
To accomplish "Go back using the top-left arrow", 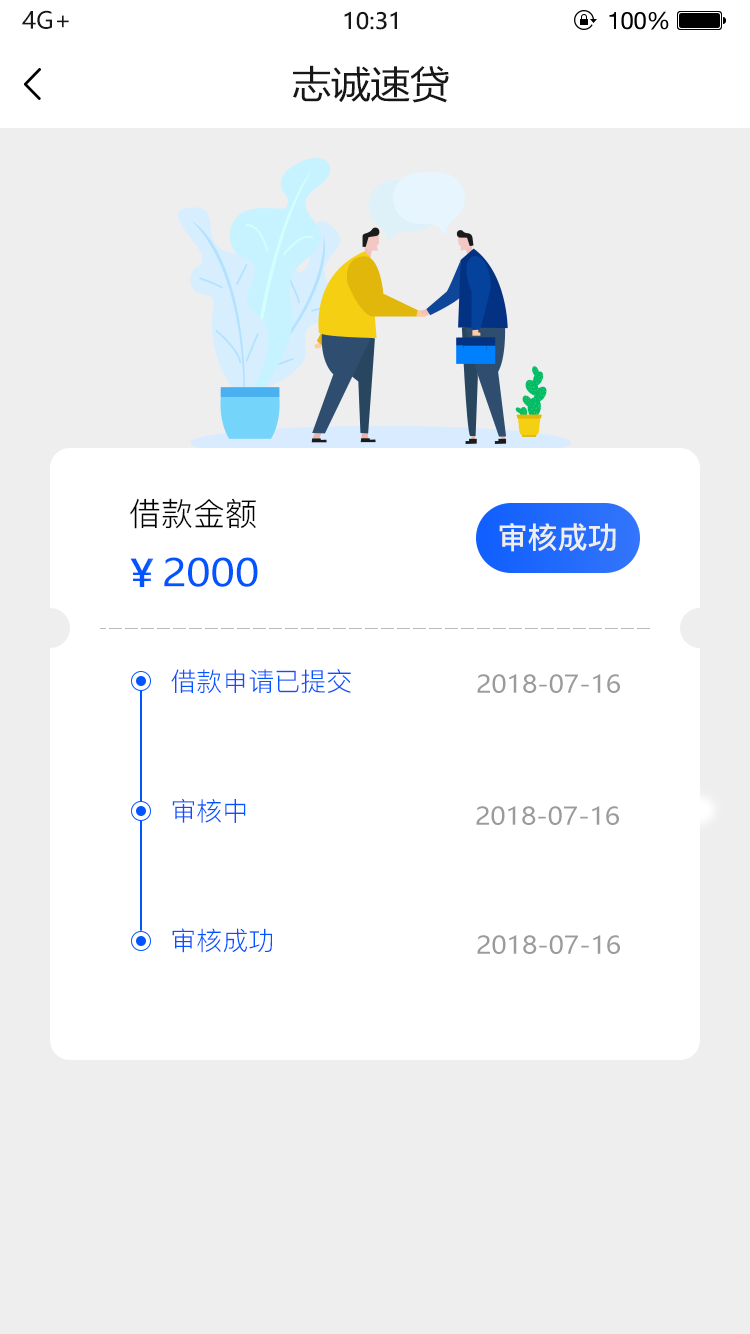I will coord(33,84).
